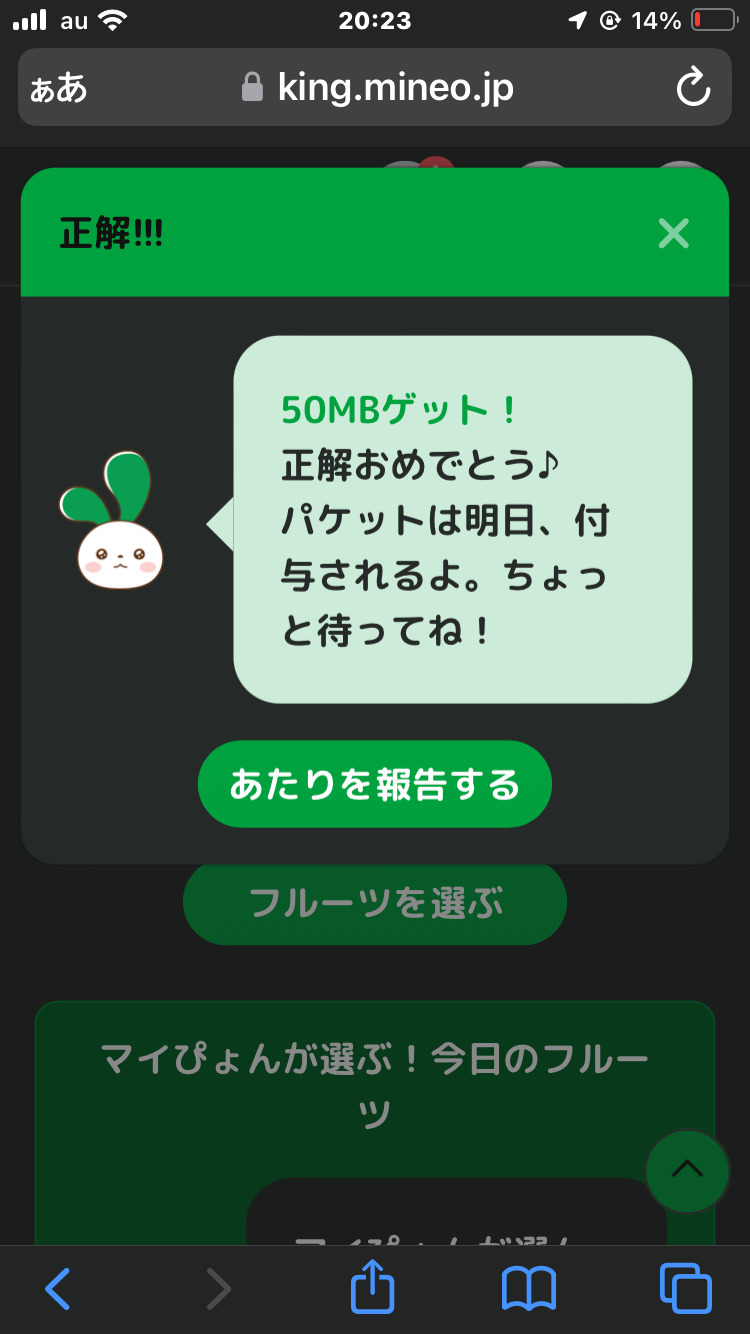Viewport: 750px width, 1334px height.
Task: Show all open tabs
Action: (686, 1288)
